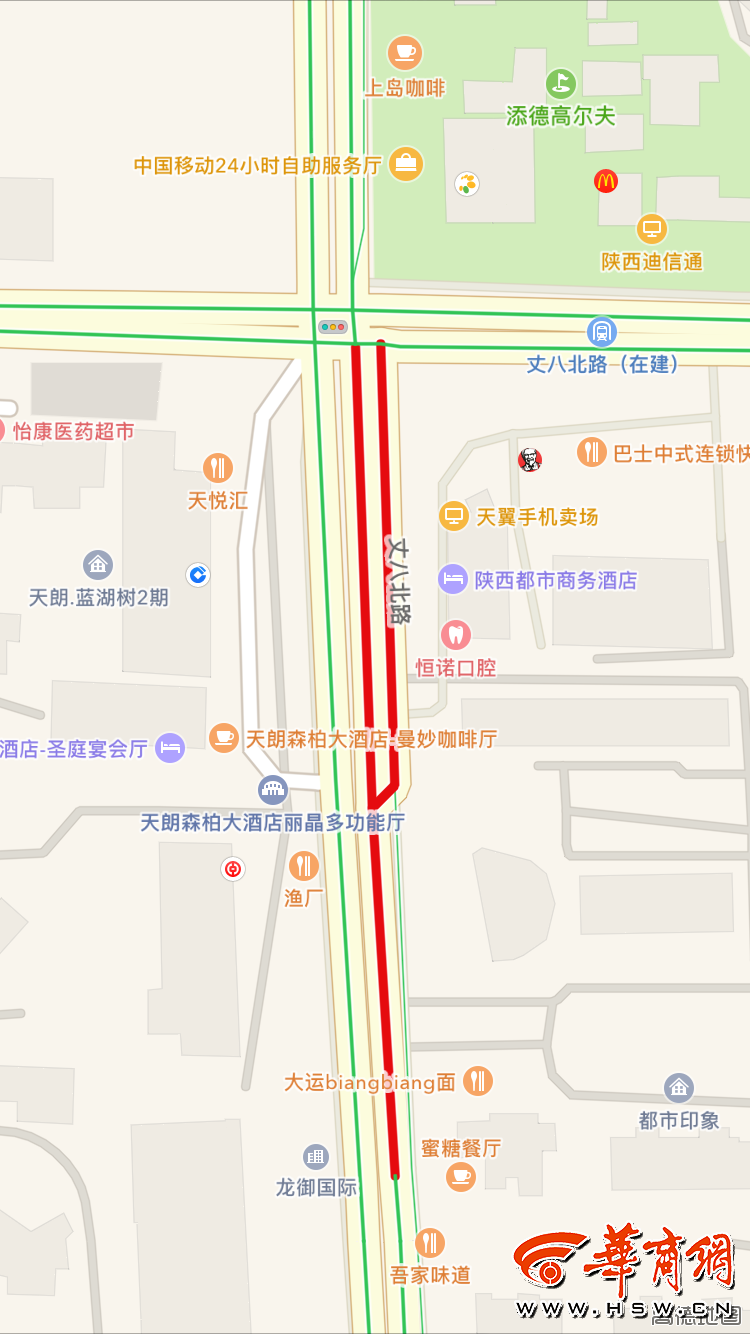Open the 天朗森柏大酒店丽晶多功能厅 marker
The width and height of the screenshot is (750, 1334).
click(273, 790)
